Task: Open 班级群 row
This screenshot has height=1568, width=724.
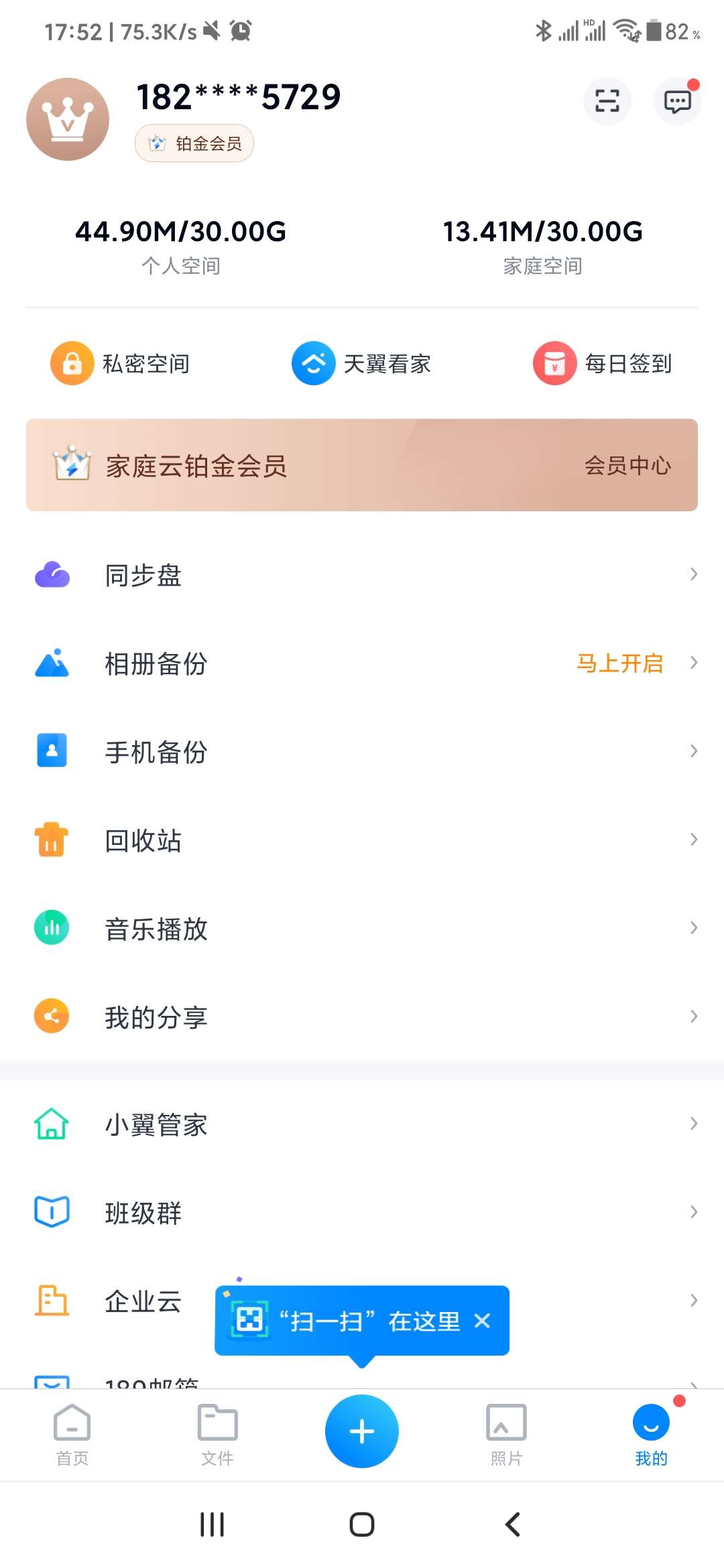Action: 362,1212
